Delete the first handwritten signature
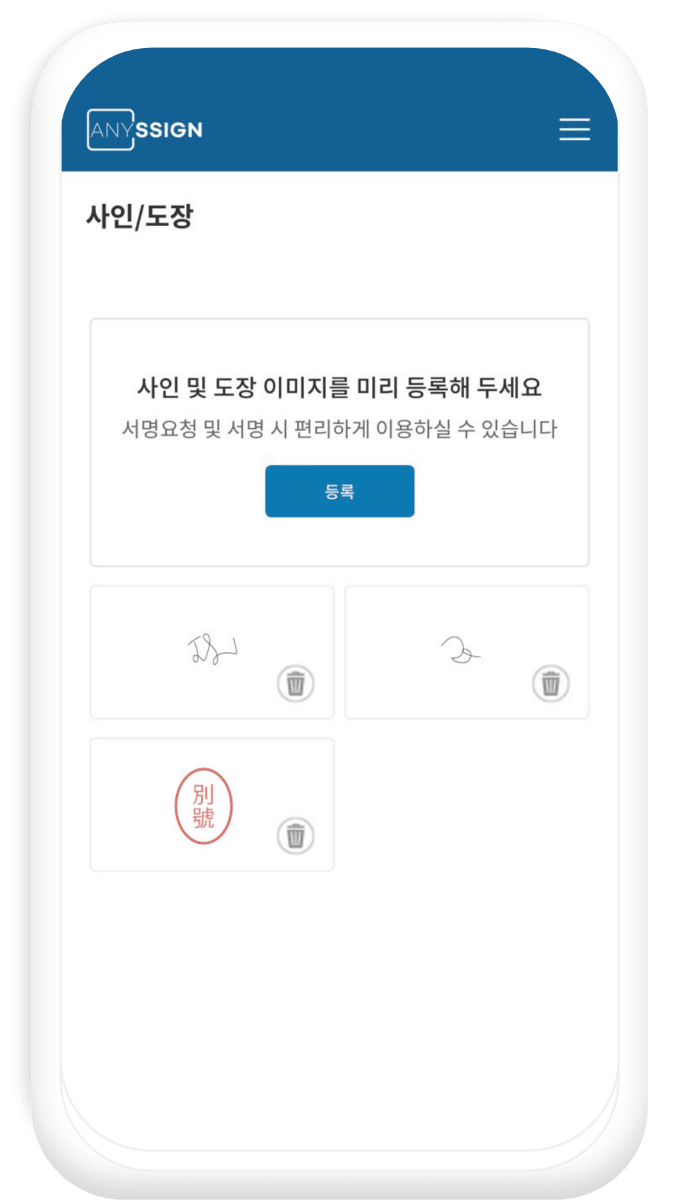Image resolution: width=678 pixels, height=1200 pixels. click(x=295, y=684)
